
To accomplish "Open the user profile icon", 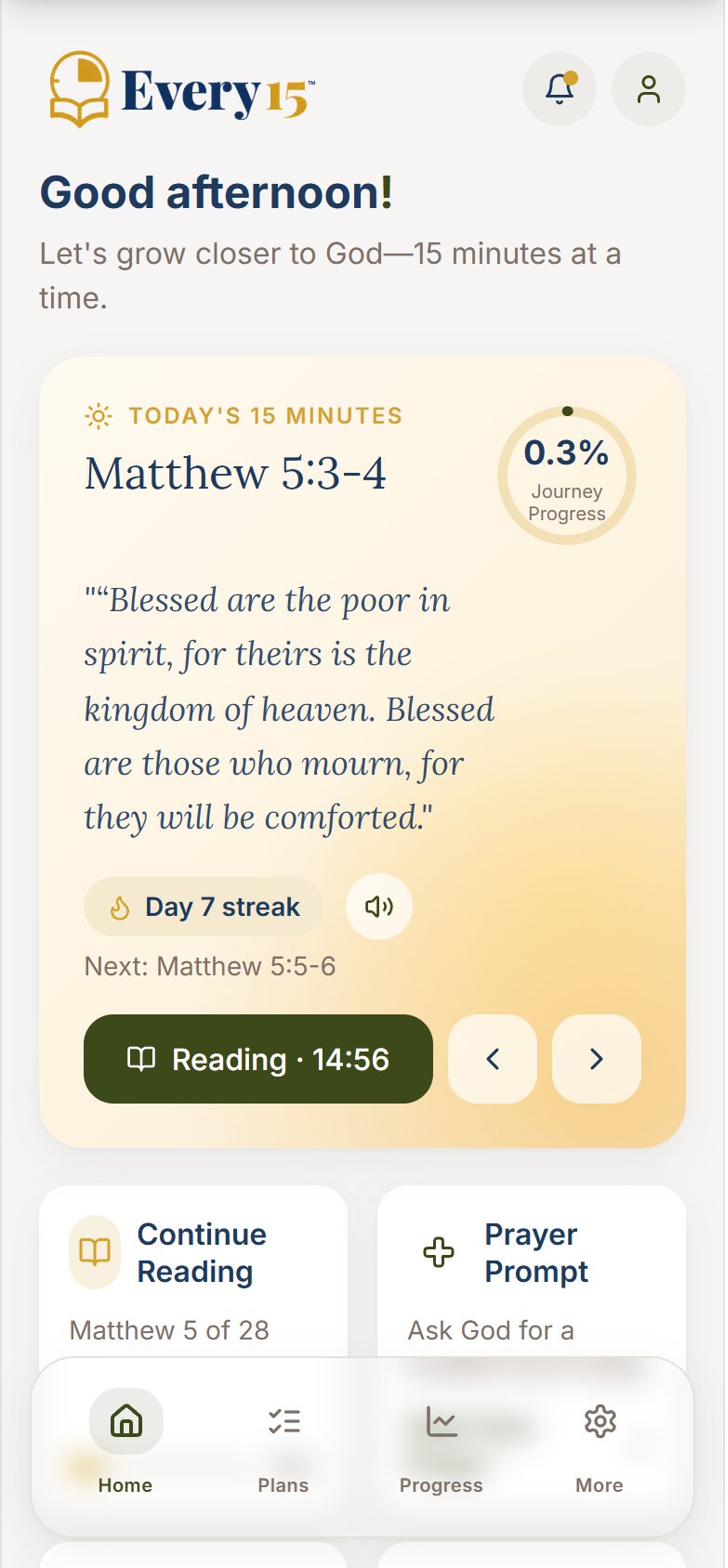I will coord(649,89).
